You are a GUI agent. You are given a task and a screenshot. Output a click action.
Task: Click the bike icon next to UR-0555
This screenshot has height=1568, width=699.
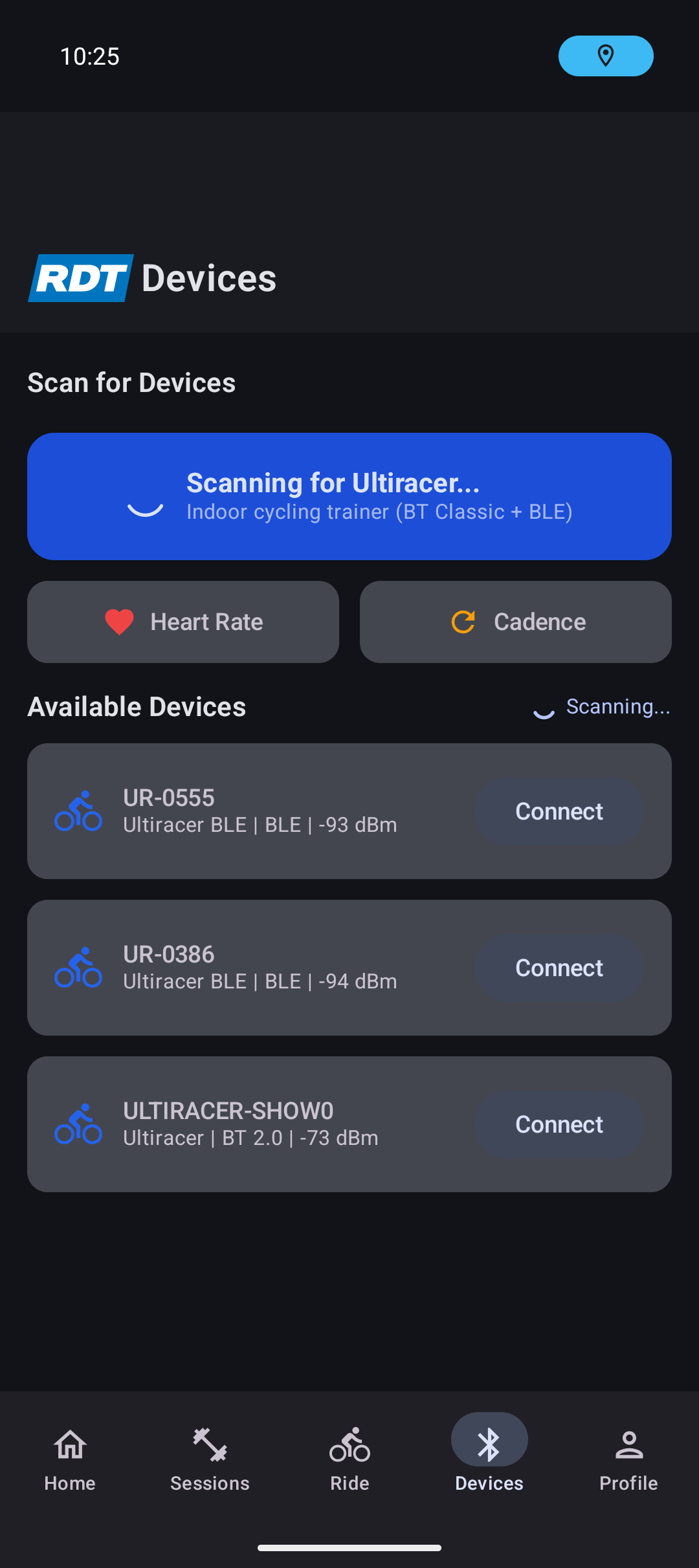[78, 811]
